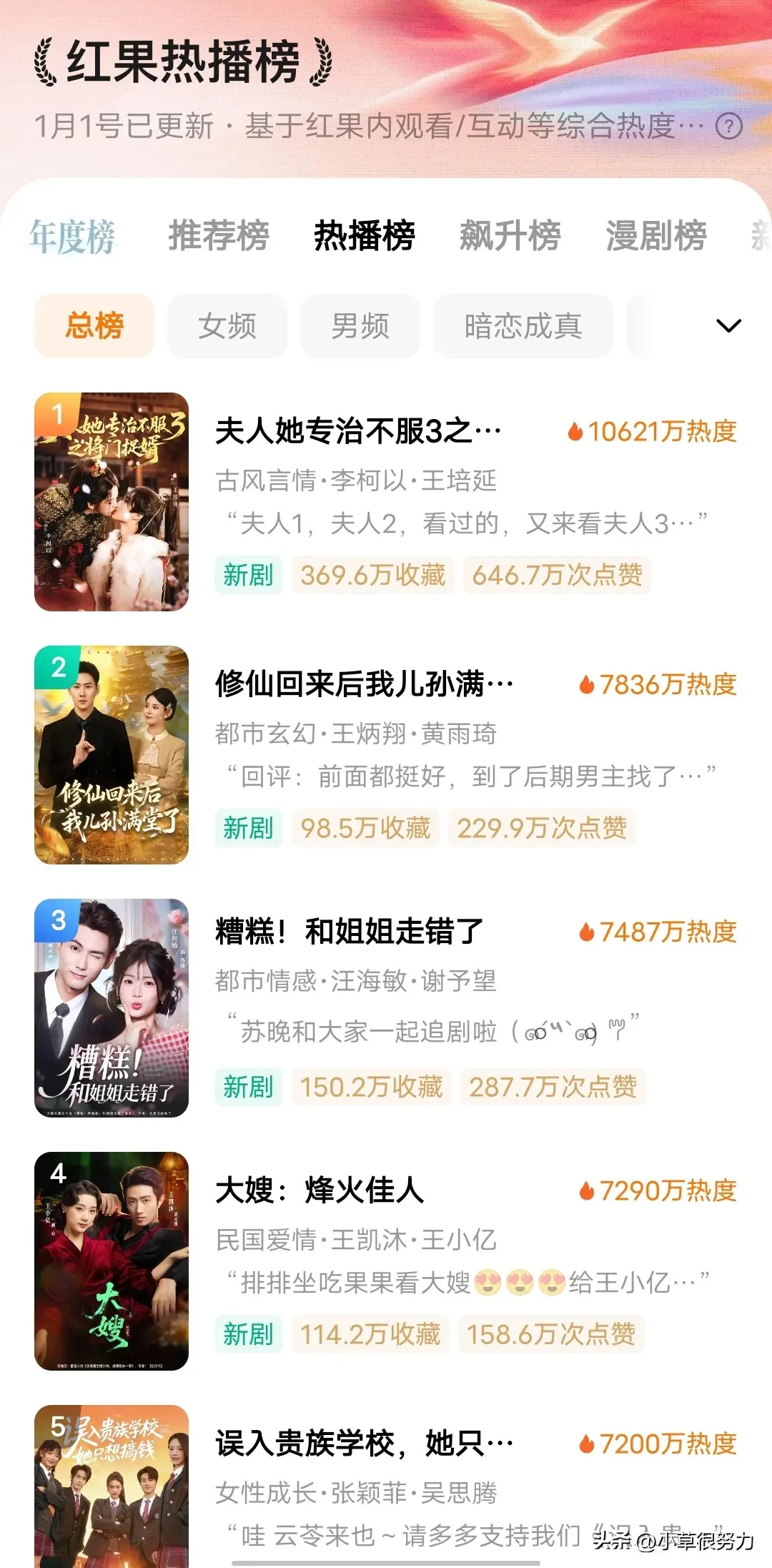Open the drama 大嫂：烽火佳人
Screen dimensions: 772x1568
(320, 1190)
